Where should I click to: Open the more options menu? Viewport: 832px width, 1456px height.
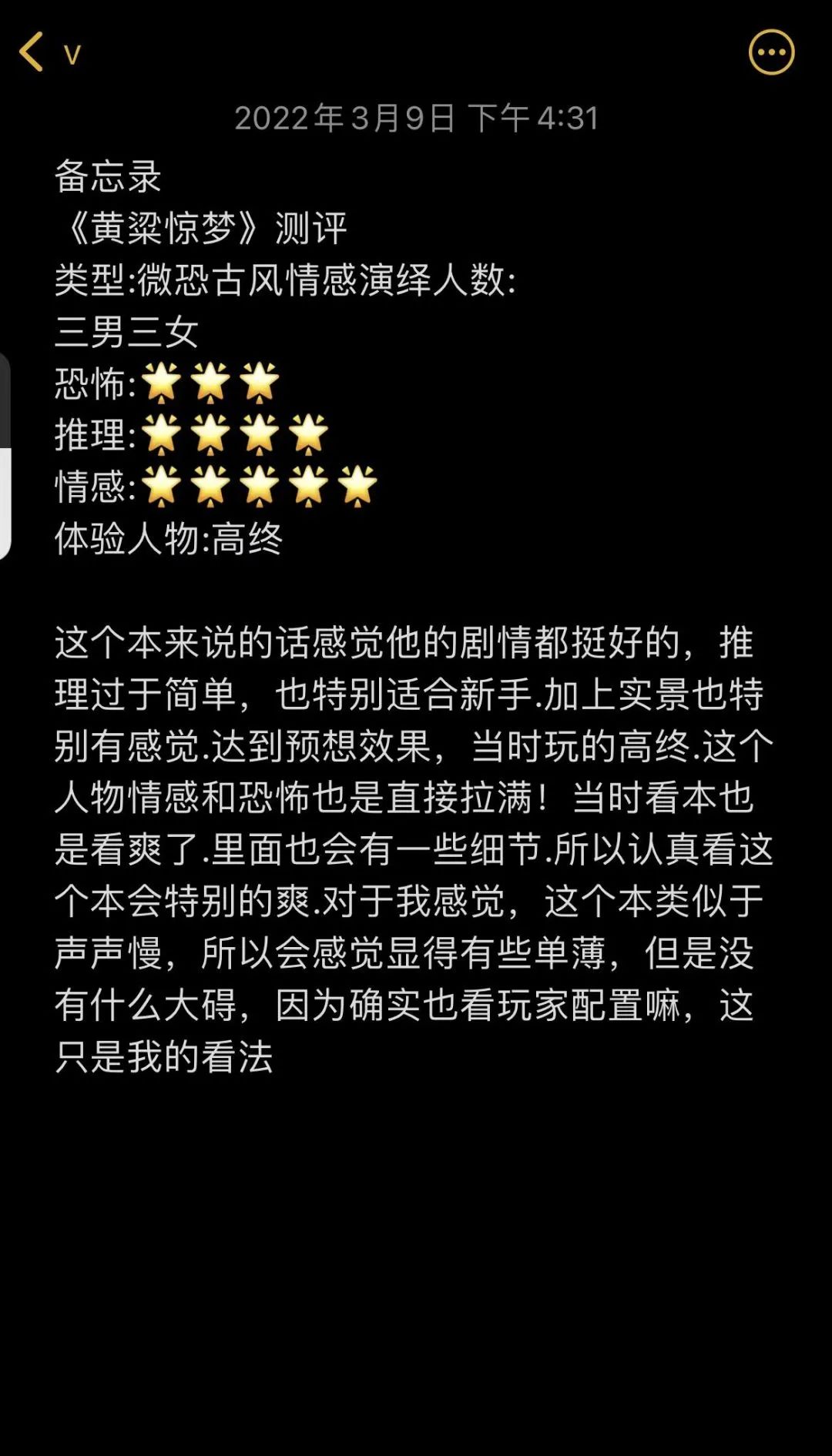click(771, 52)
